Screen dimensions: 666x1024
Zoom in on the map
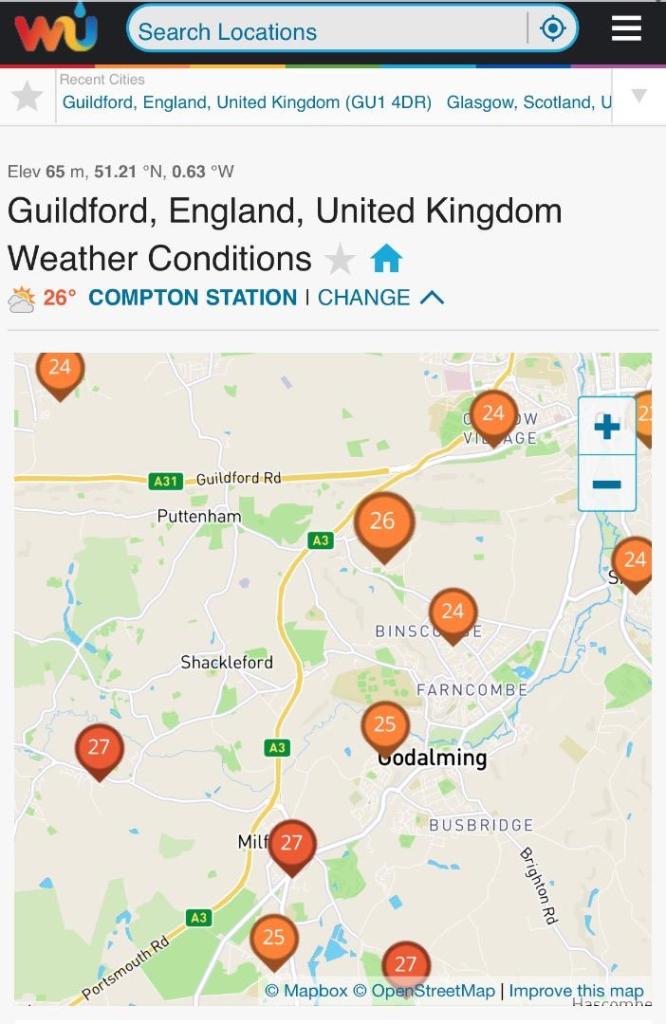pyautogui.click(x=607, y=427)
